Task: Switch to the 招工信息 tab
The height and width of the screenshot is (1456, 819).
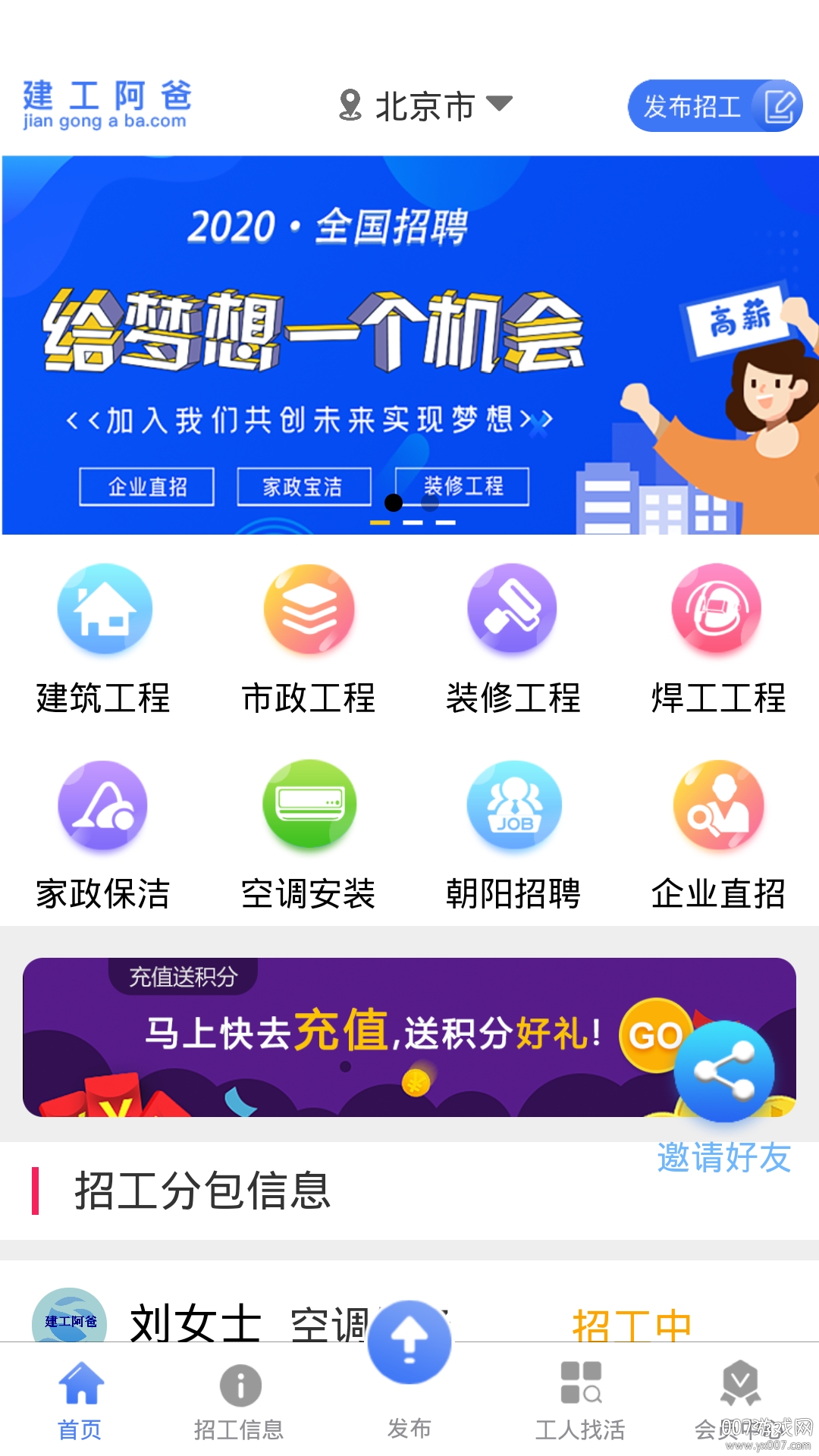Action: 239,1401
